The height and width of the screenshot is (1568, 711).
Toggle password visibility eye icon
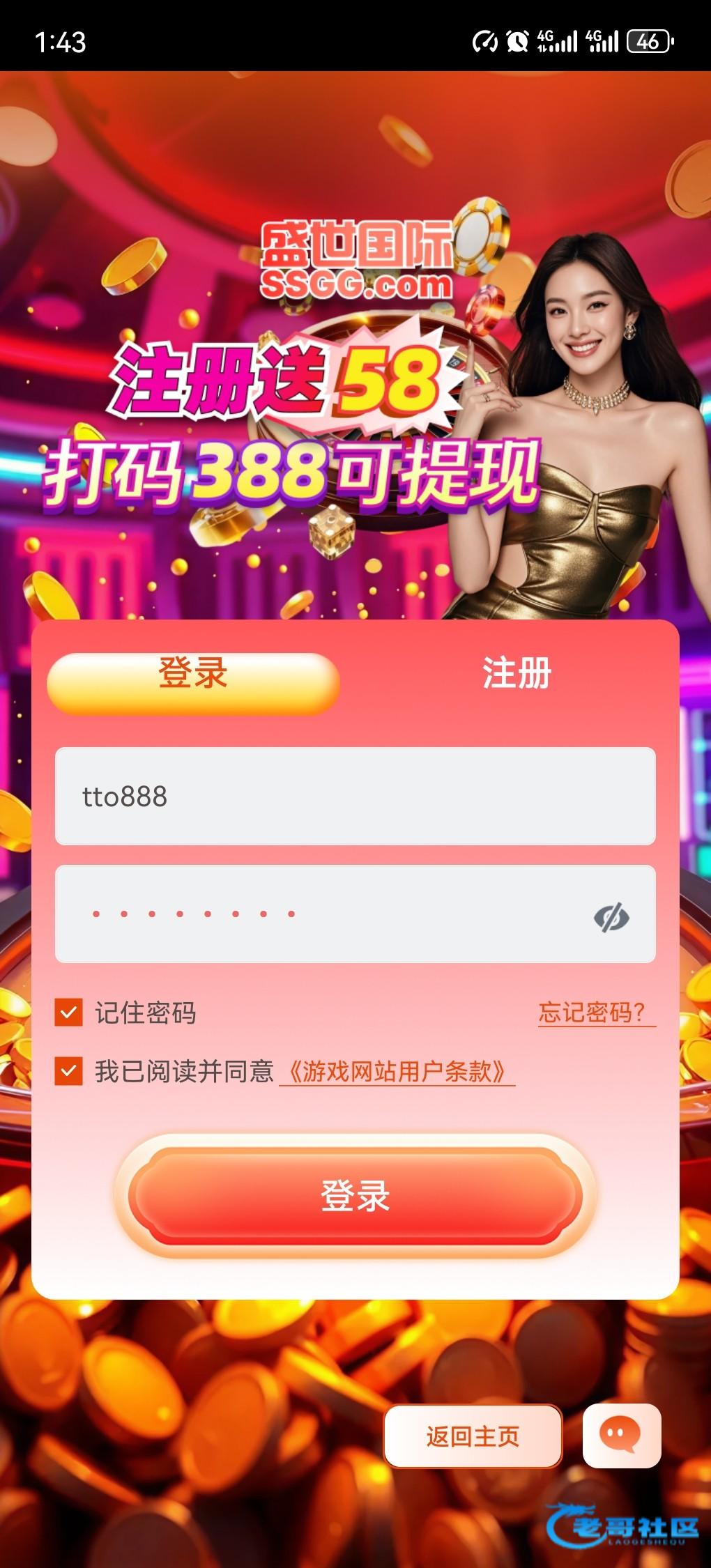[611, 917]
